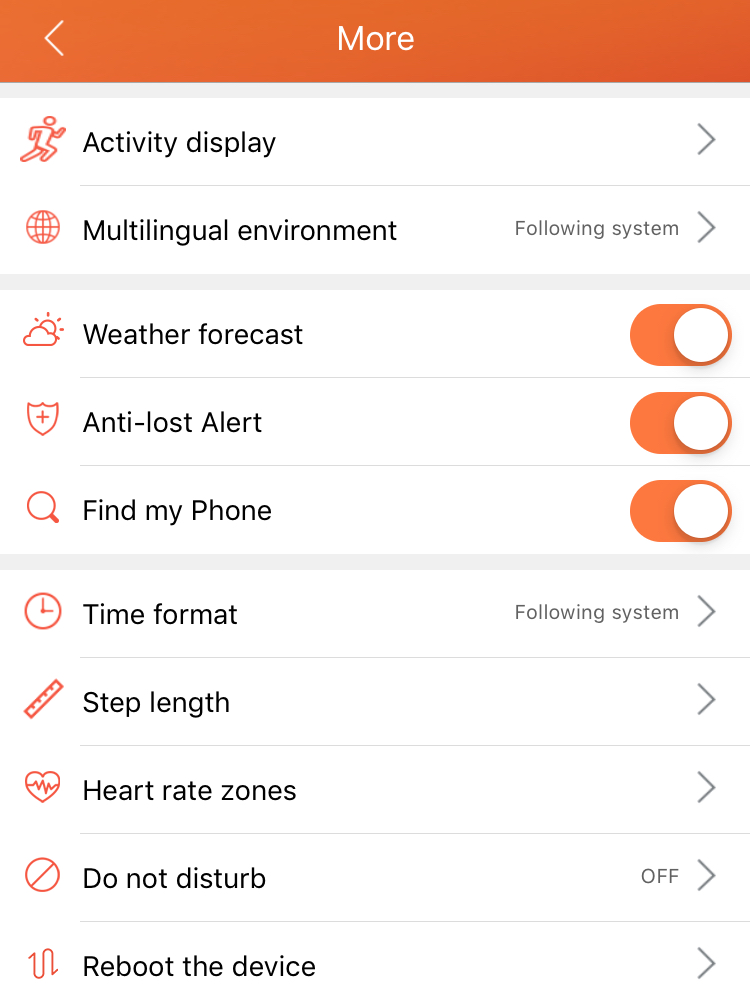Open Multilingual environment options
The image size is (750, 1007).
(x=375, y=230)
